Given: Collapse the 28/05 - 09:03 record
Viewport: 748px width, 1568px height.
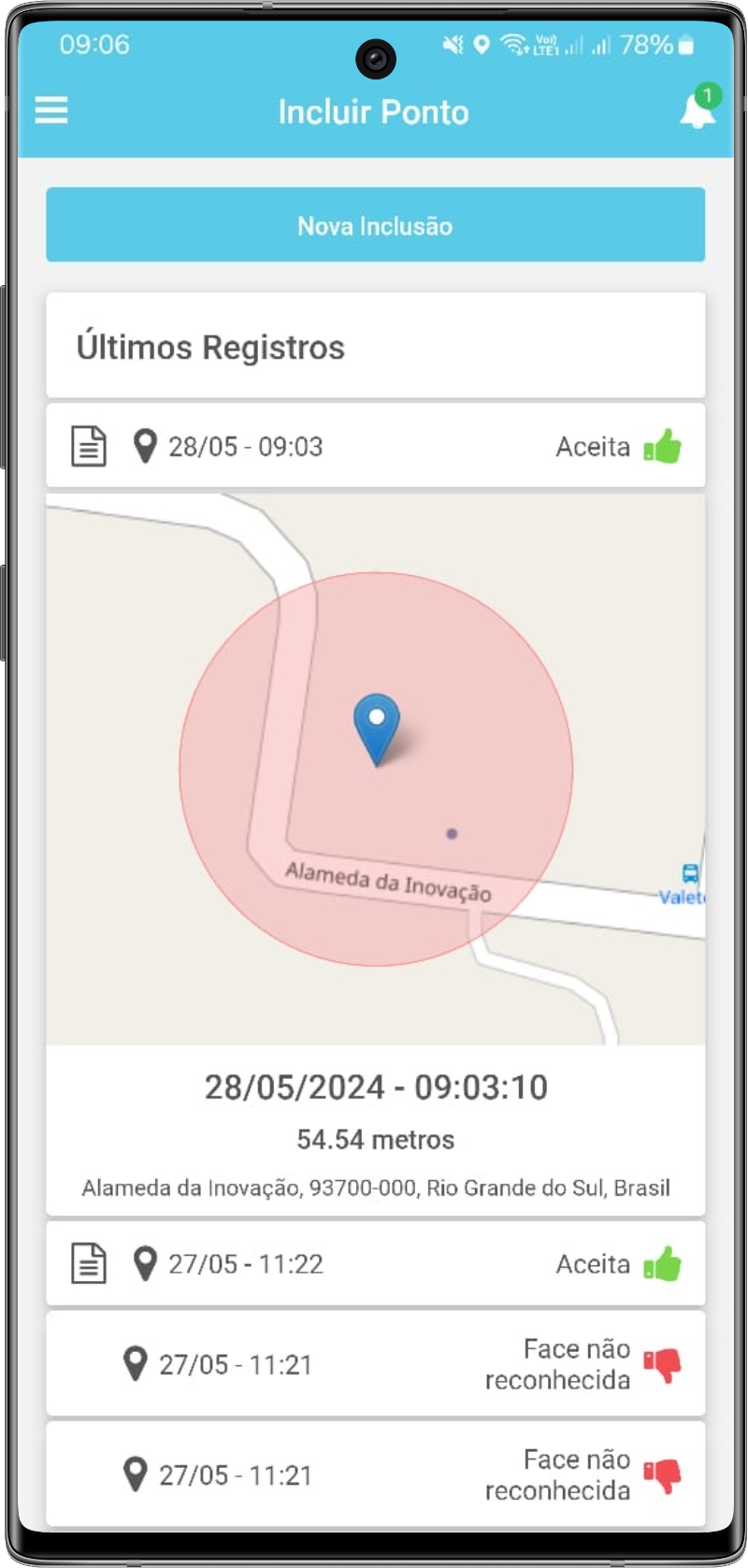Looking at the screenshot, I should (x=375, y=446).
